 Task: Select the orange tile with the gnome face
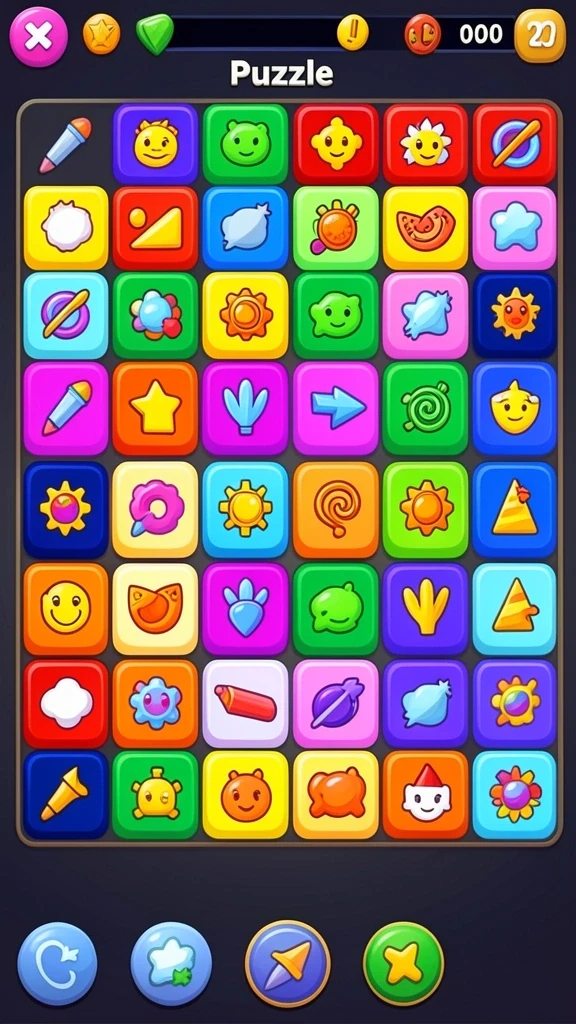pos(425,795)
